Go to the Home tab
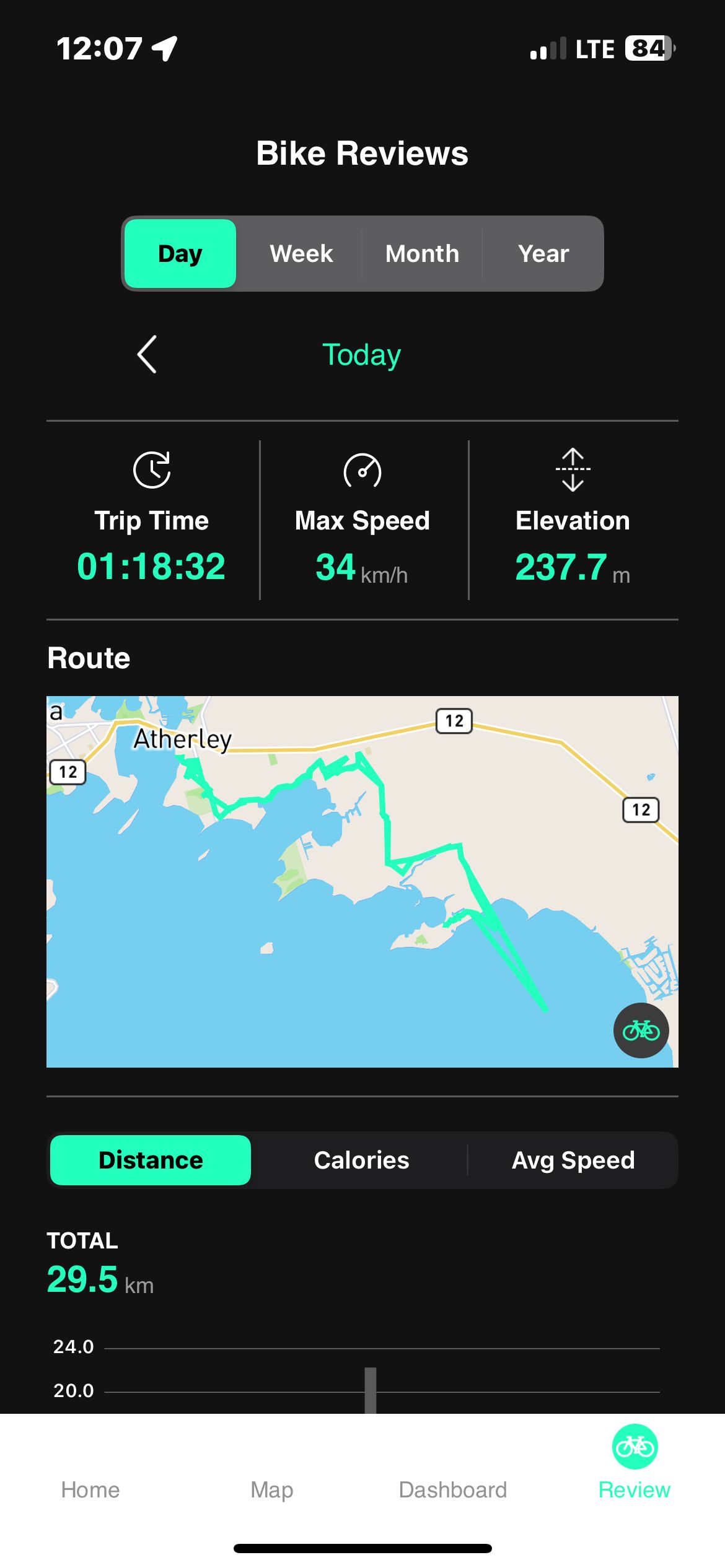 (90, 1489)
